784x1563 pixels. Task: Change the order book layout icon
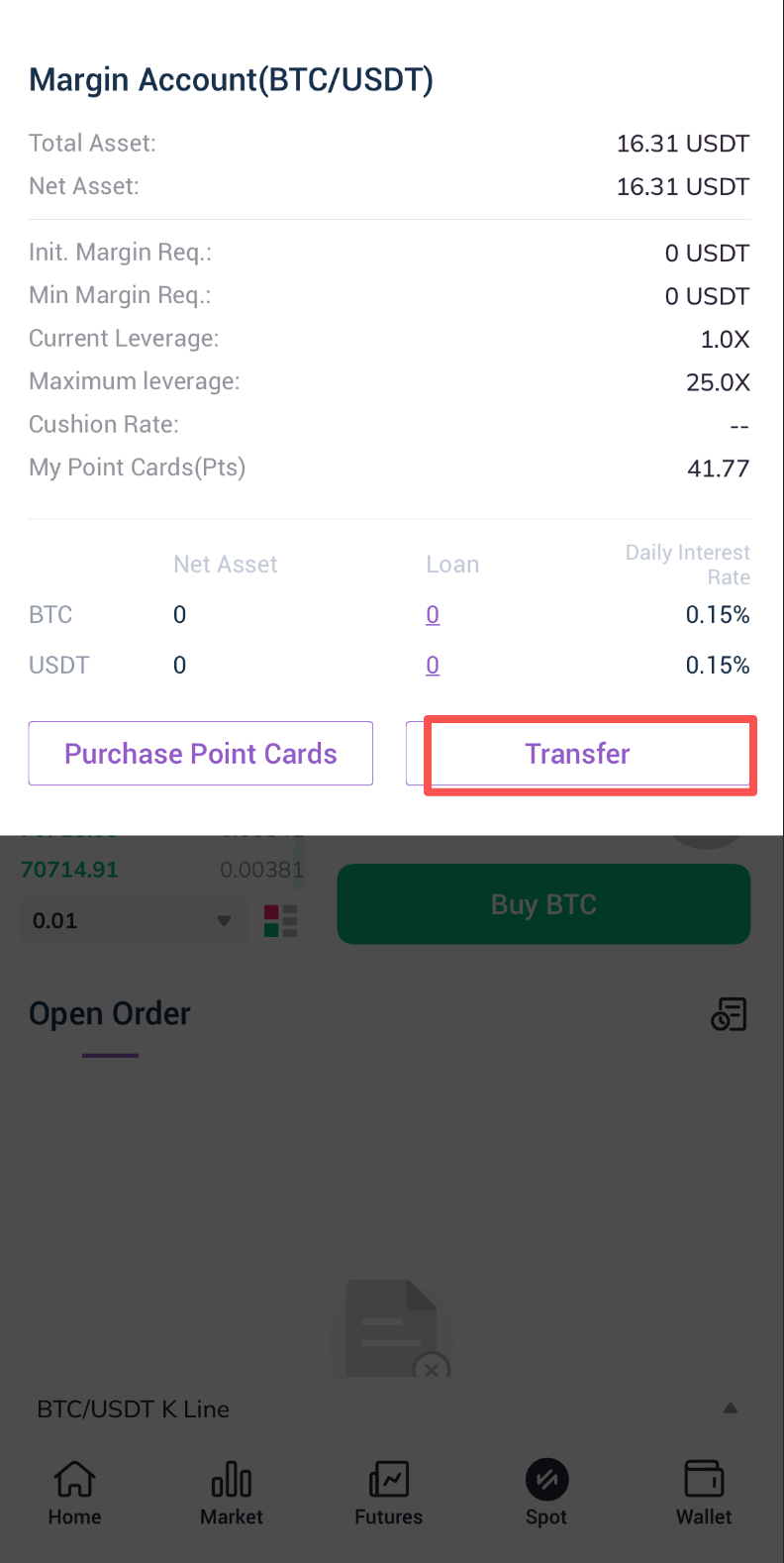pyautogui.click(x=280, y=921)
